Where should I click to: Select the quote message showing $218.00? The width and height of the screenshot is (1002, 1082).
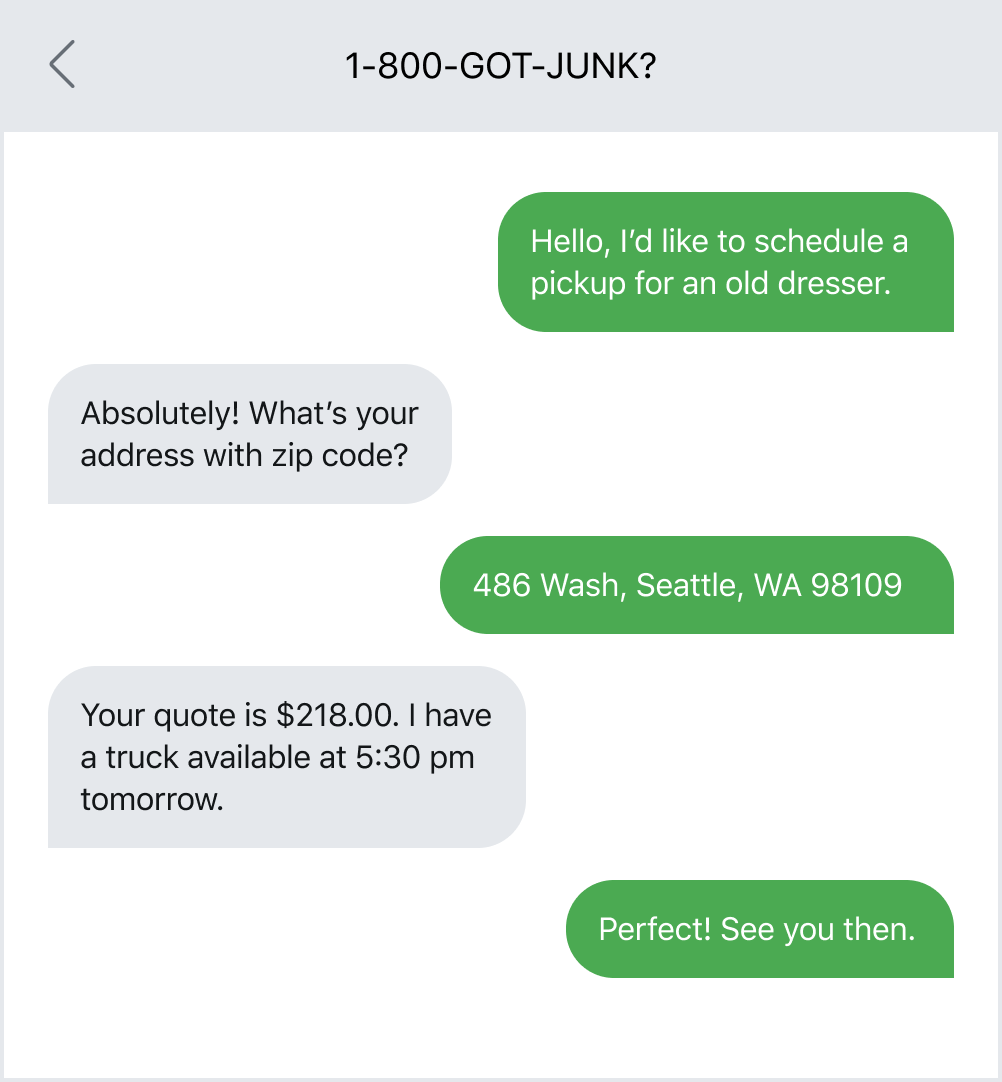(286, 757)
